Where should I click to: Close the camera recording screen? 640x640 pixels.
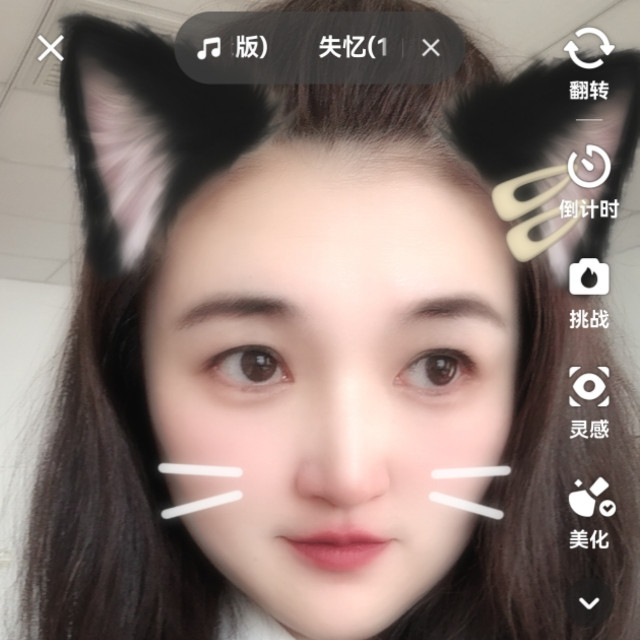point(50,48)
